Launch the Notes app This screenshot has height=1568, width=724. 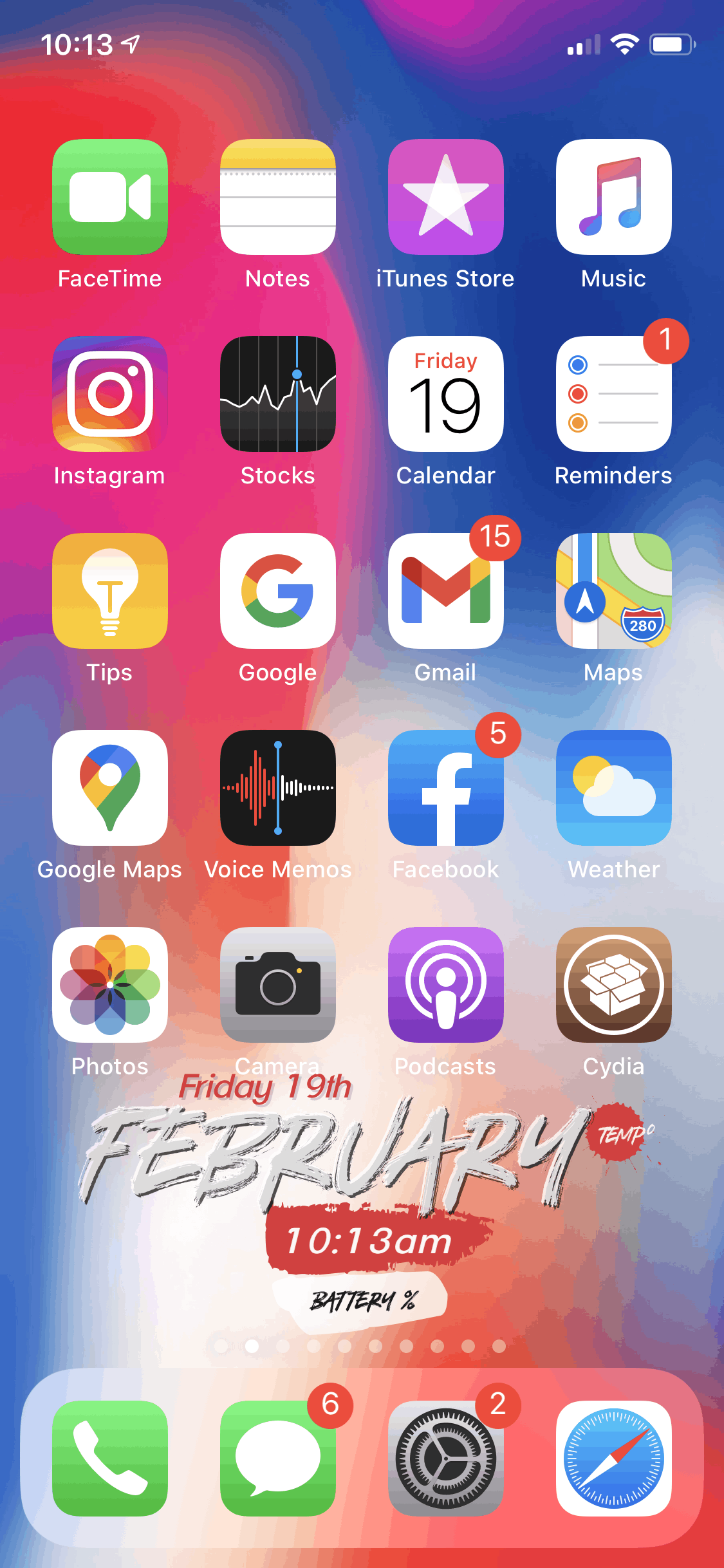pyautogui.click(x=278, y=197)
